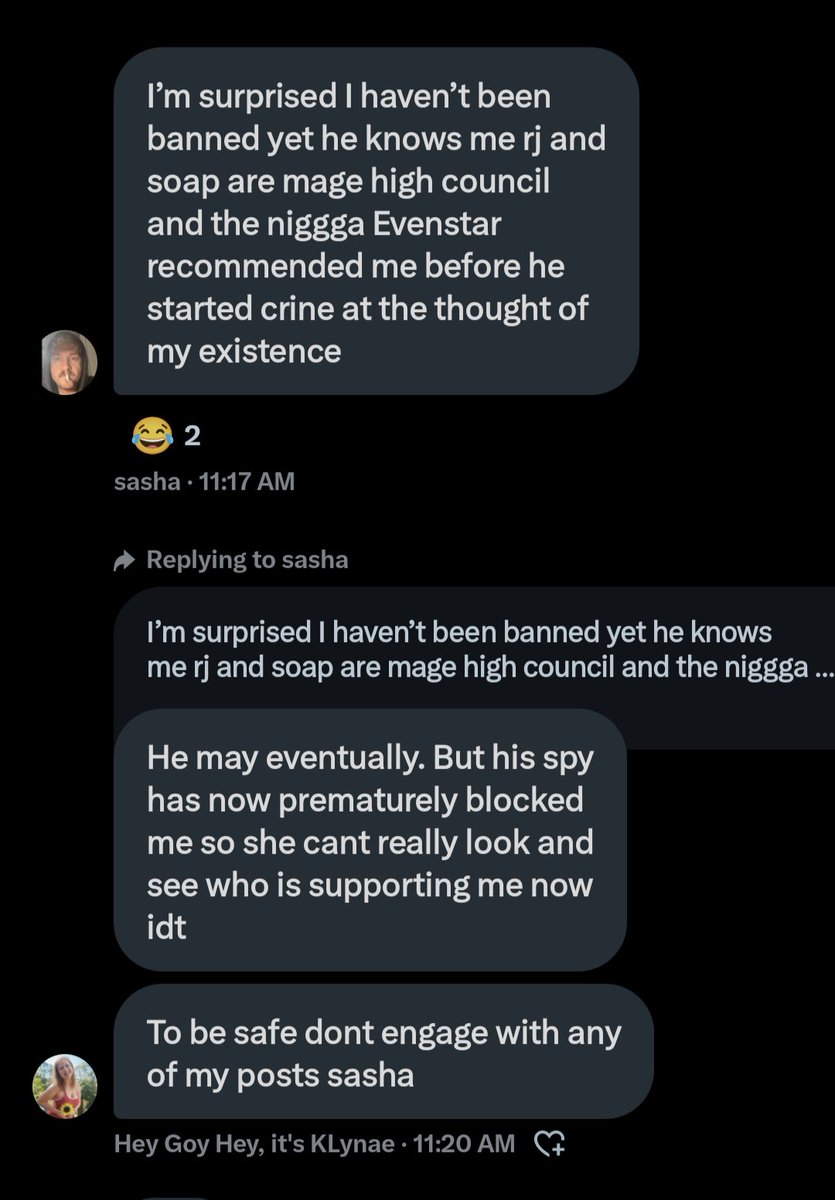Image resolution: width=835 pixels, height=1200 pixels.
Task: Add a reaction to KLynae's message
Action: pyautogui.click(x=551, y=1143)
